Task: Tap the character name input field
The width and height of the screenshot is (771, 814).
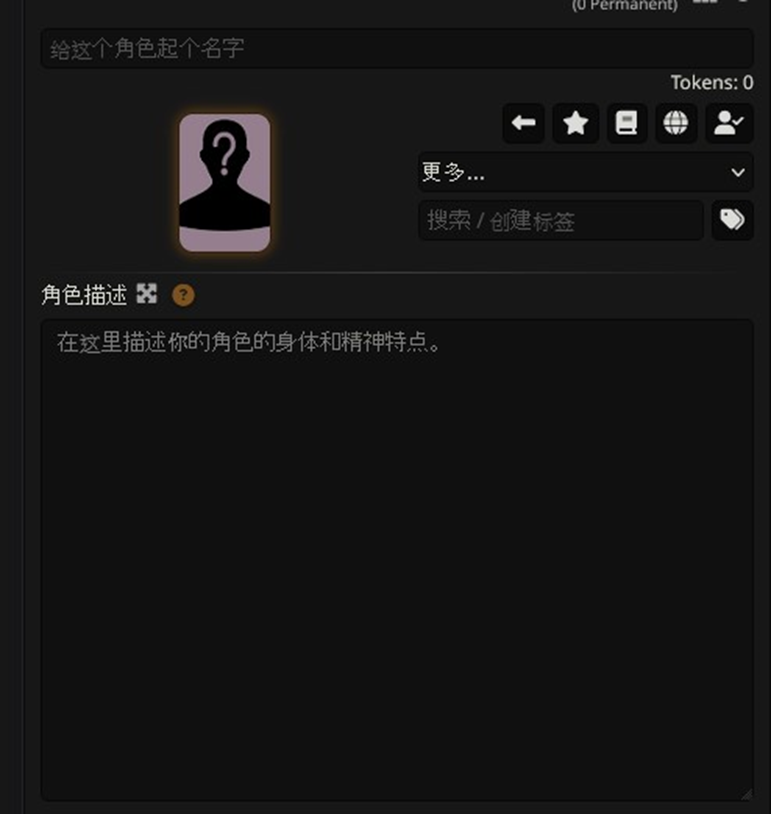Action: click(396, 49)
